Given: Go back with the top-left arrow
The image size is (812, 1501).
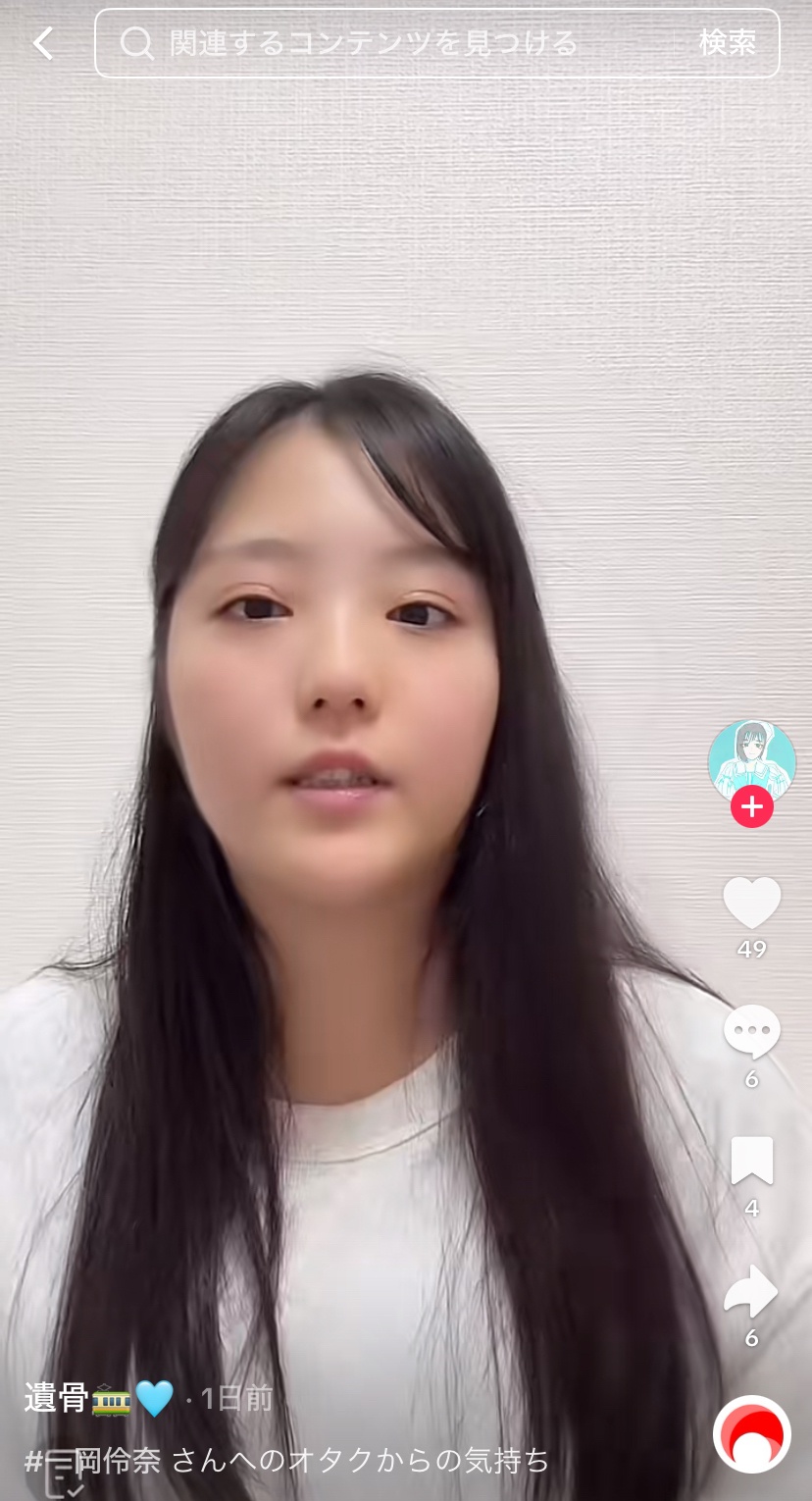Looking at the screenshot, I should click(43, 43).
